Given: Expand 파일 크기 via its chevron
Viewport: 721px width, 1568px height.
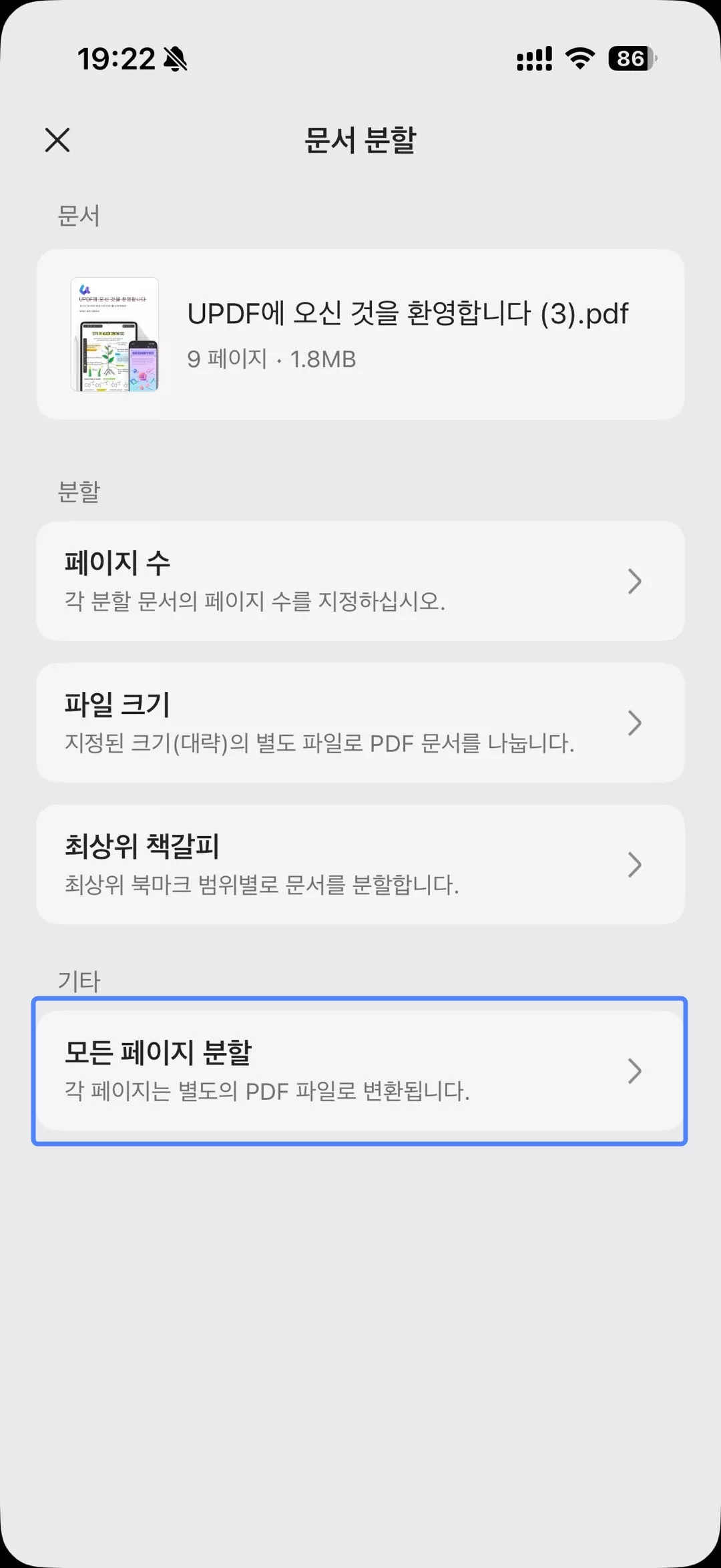Looking at the screenshot, I should click(634, 723).
